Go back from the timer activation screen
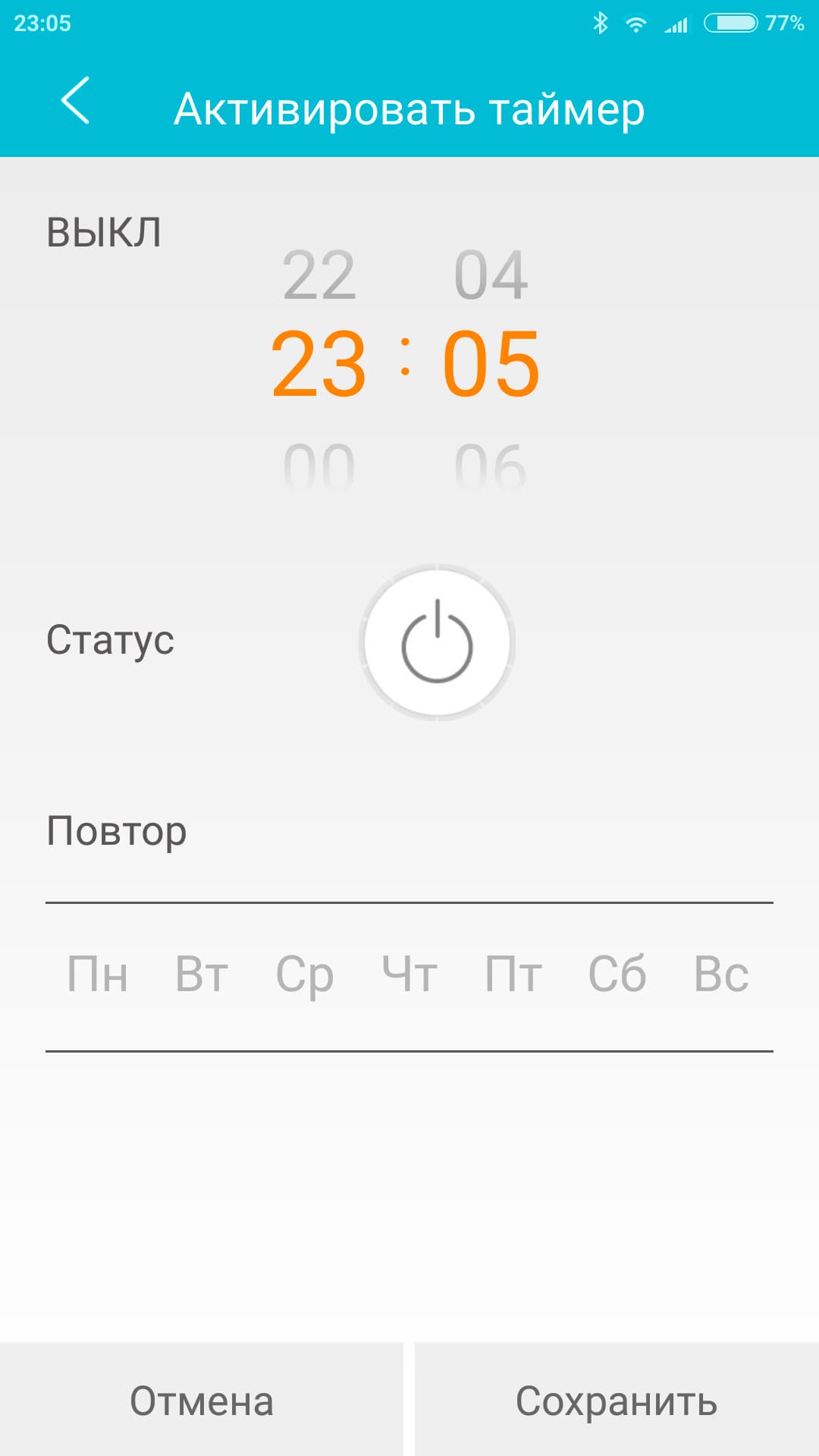This screenshot has height=1456, width=819. 75,101
